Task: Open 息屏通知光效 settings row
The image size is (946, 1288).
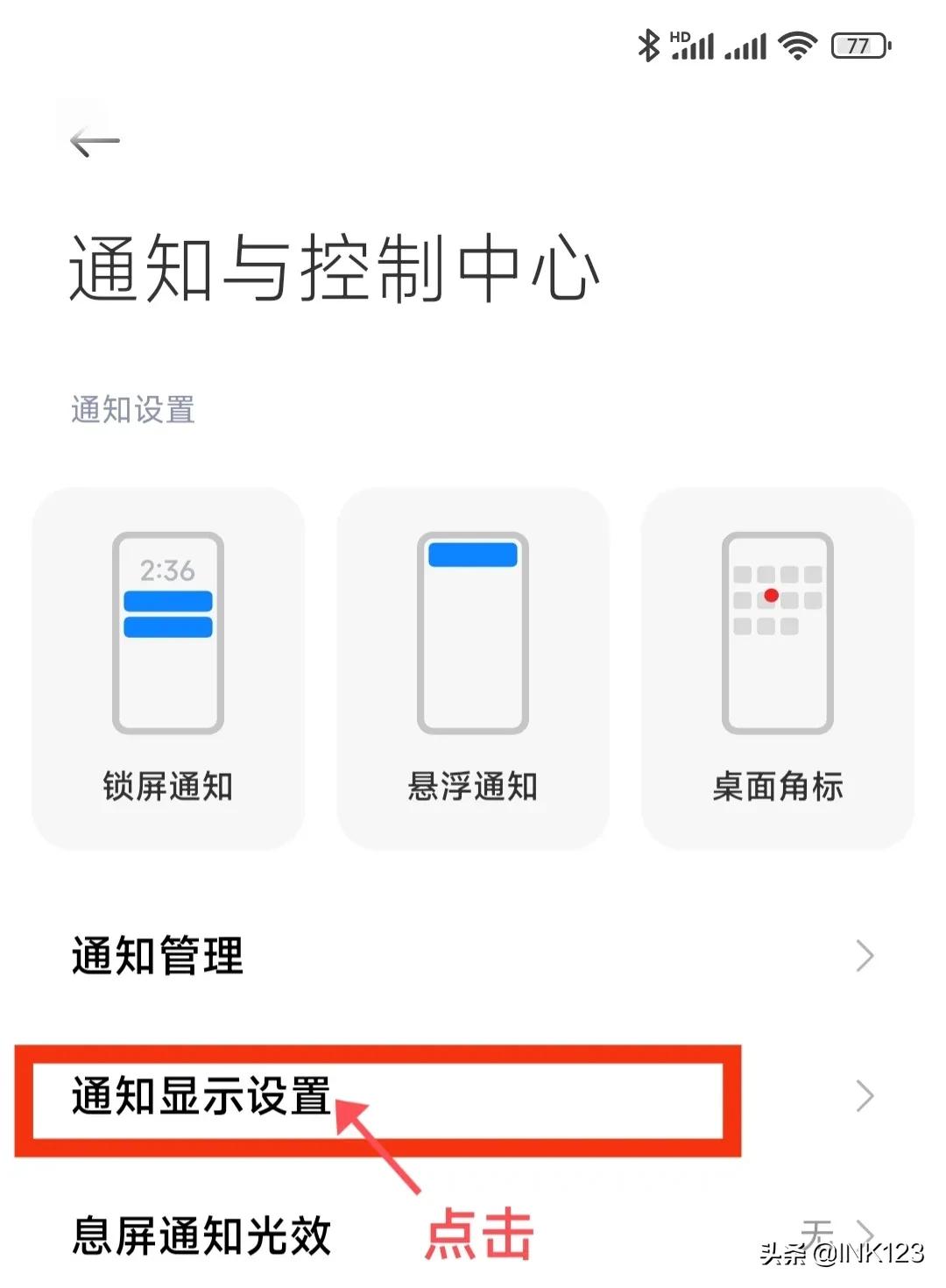Action: [473, 1235]
